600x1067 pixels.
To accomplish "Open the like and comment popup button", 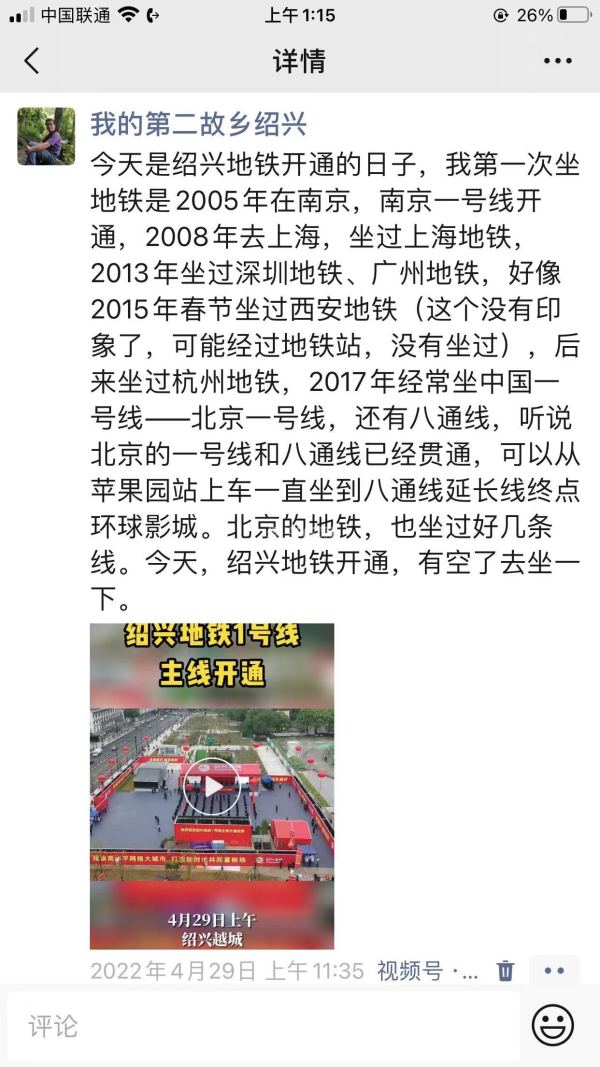I will [554, 971].
